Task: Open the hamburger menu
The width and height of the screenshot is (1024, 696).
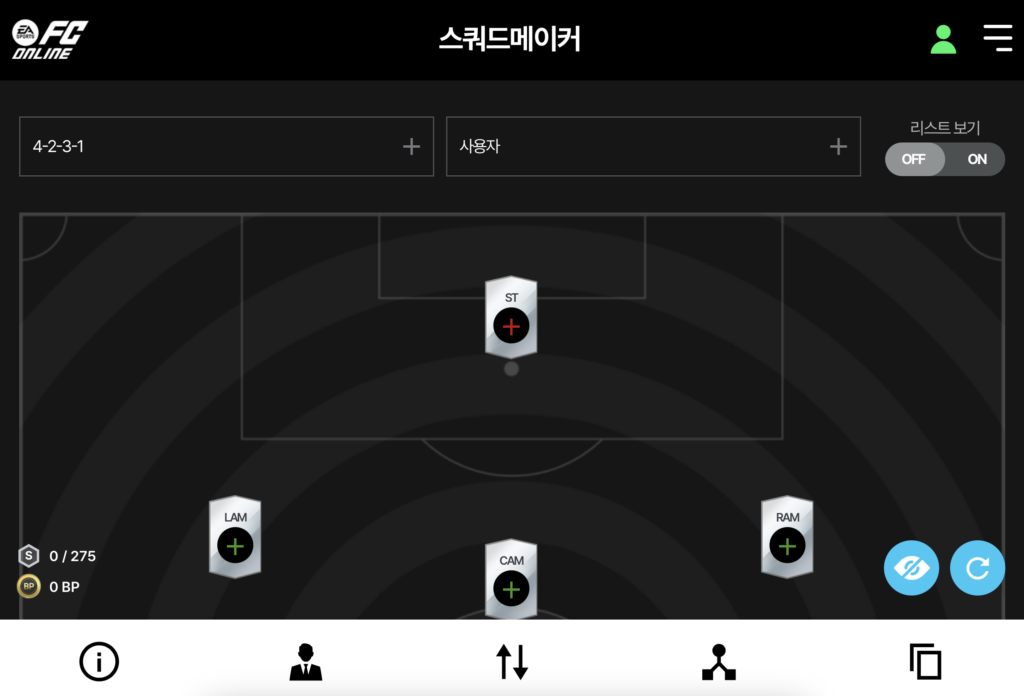Action: (x=997, y=38)
